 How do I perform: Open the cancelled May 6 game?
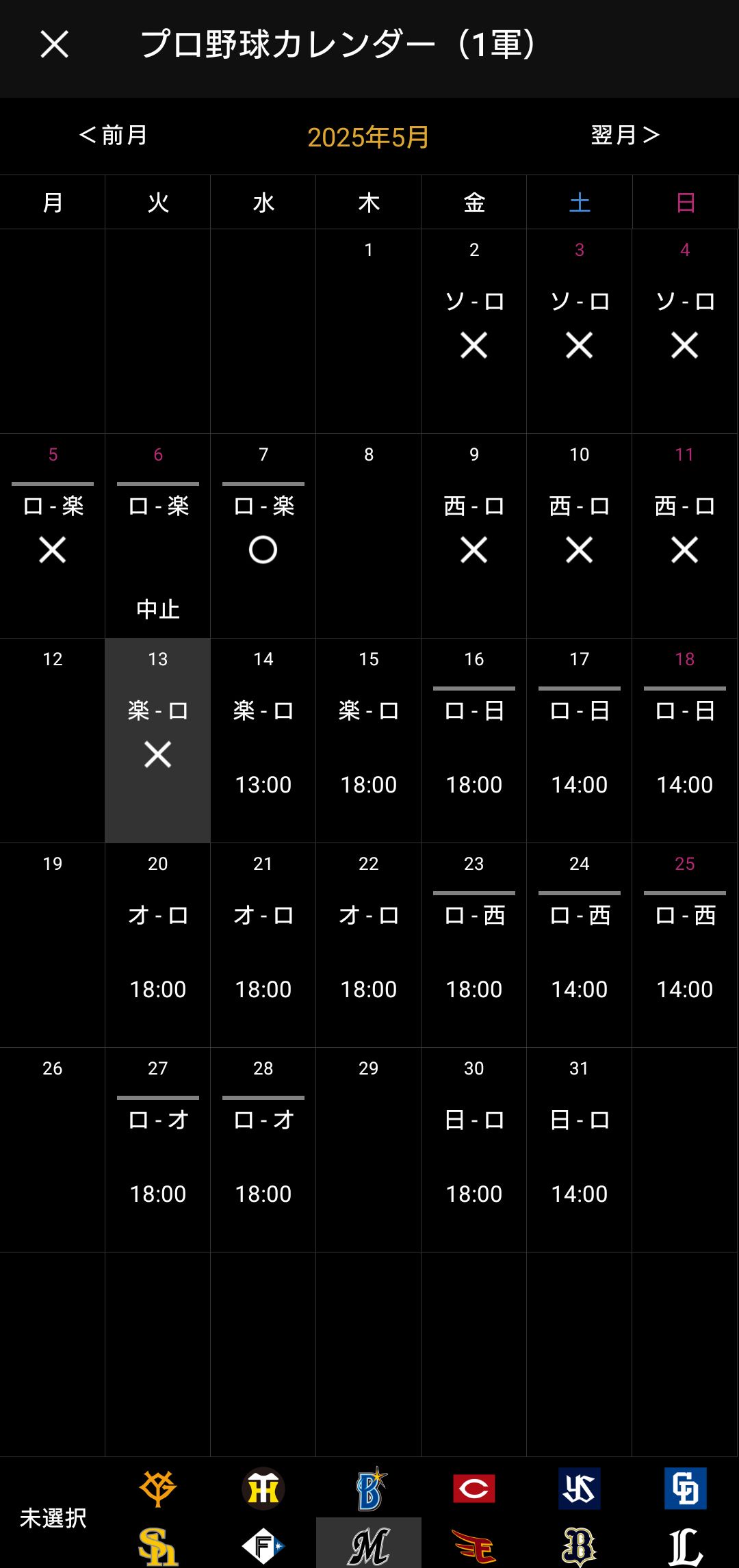pyautogui.click(x=158, y=536)
